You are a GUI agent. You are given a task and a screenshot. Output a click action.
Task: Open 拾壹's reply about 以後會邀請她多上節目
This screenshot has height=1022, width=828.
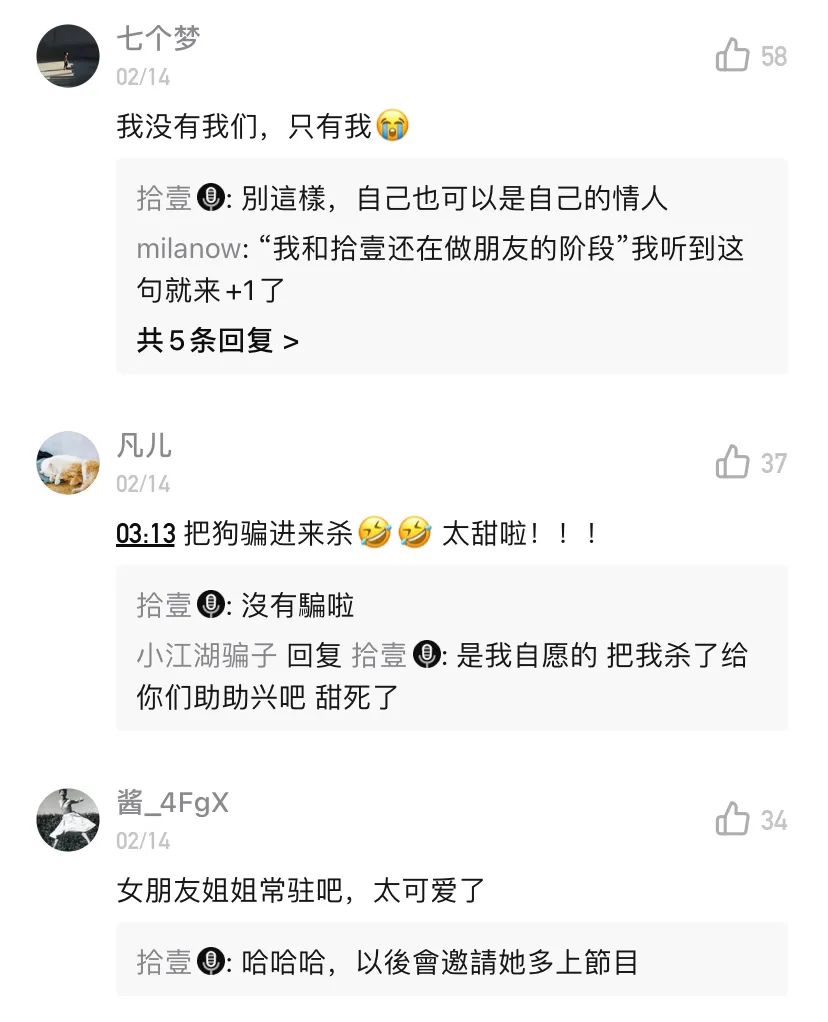click(x=440, y=962)
